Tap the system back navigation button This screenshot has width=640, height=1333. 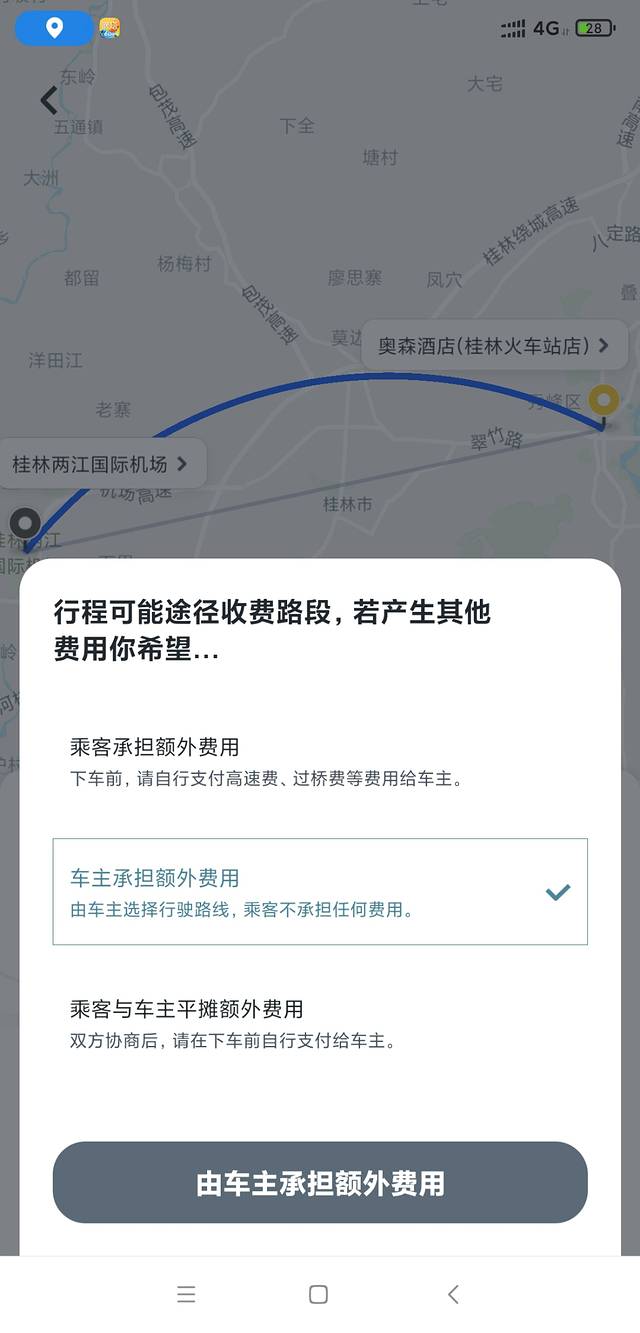point(453,1294)
